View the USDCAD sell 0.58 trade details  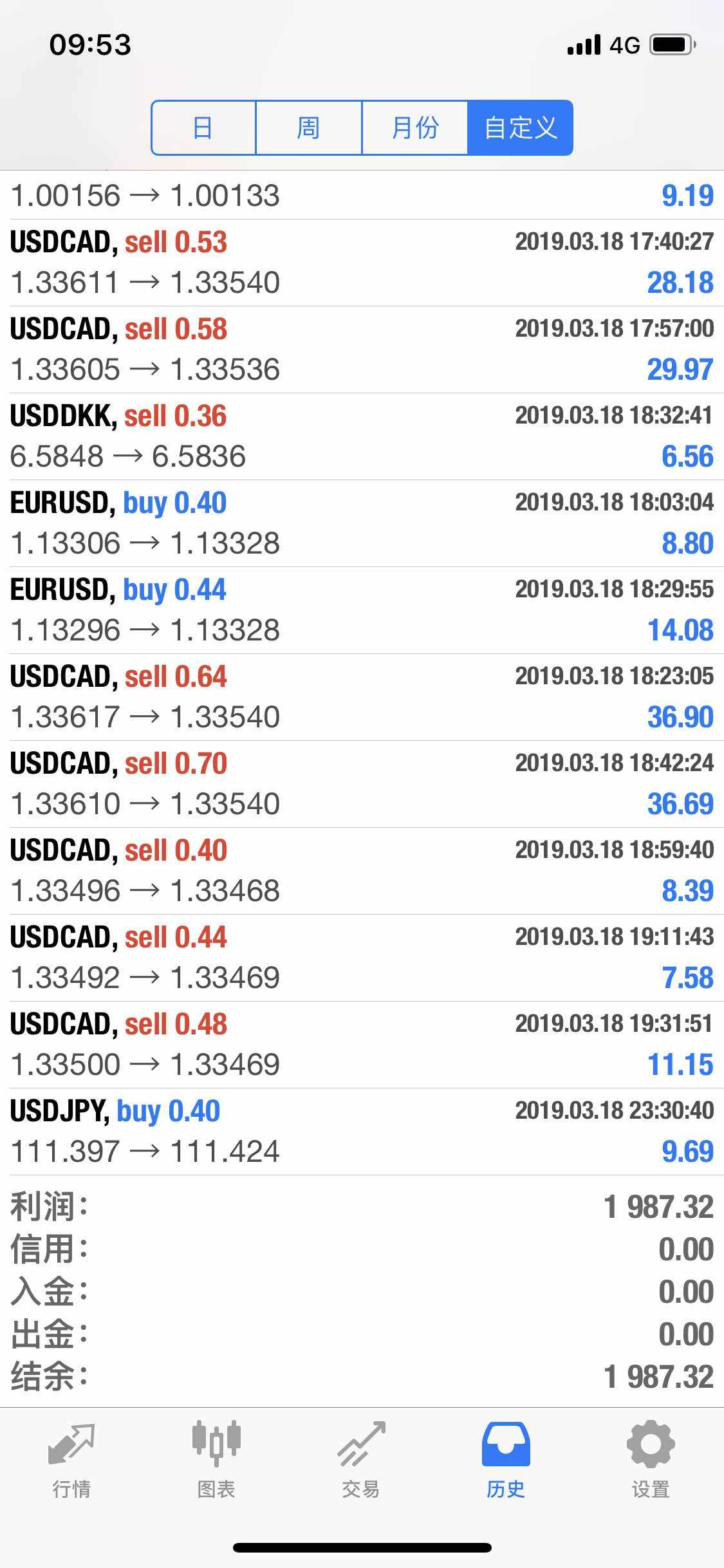pyautogui.click(x=362, y=350)
